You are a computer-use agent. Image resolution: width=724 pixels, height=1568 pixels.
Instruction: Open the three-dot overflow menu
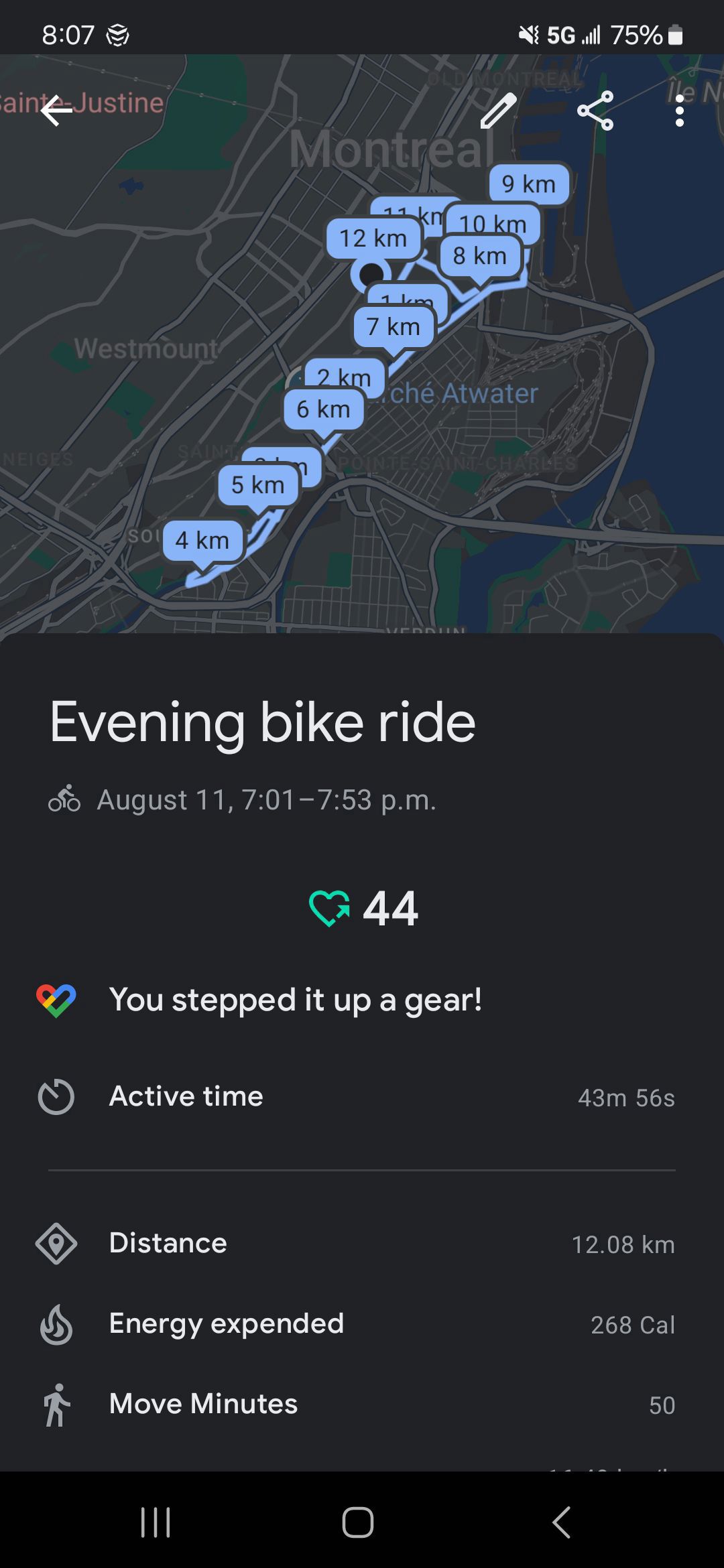[680, 111]
